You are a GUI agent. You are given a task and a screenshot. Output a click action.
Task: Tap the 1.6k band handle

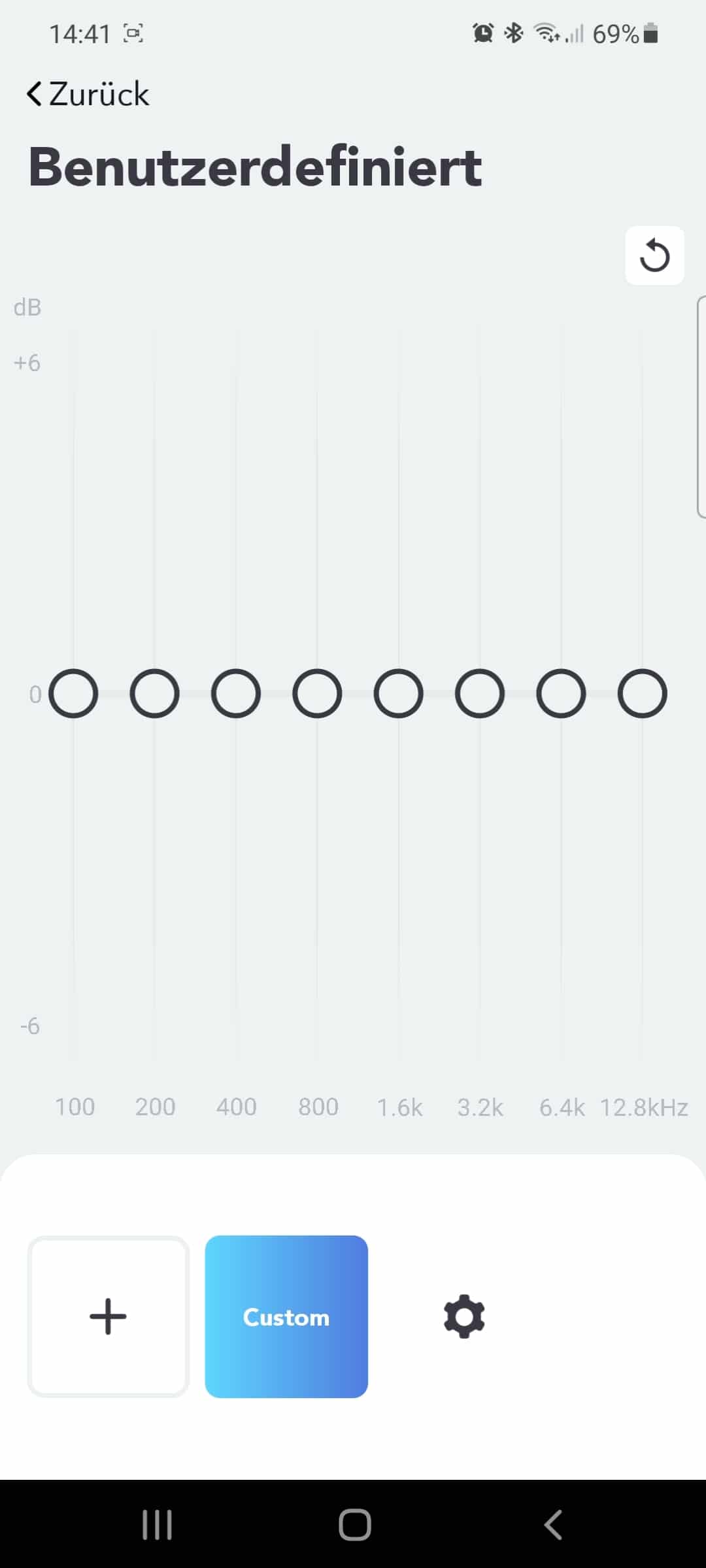(399, 693)
